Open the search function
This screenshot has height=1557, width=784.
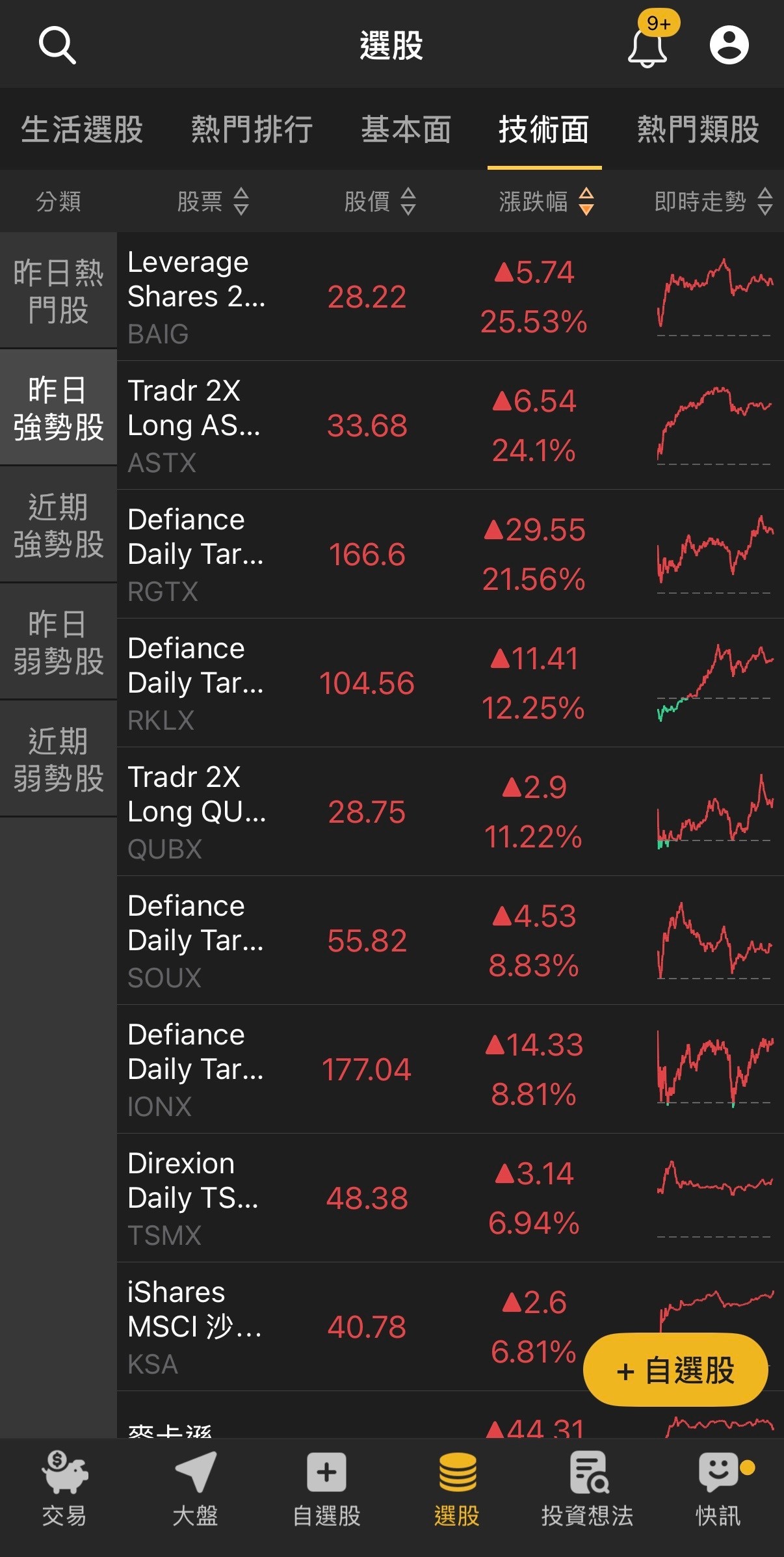57,44
